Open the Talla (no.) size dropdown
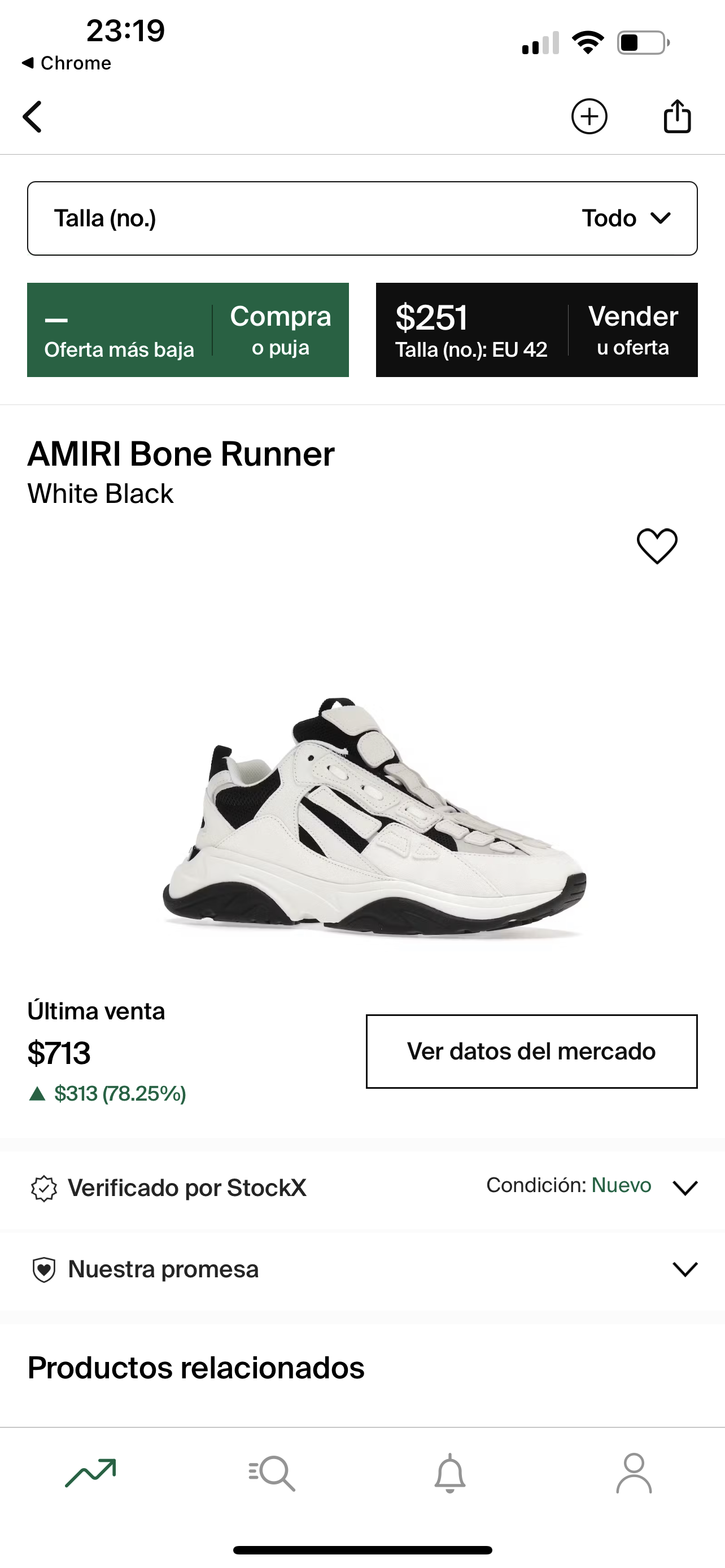The width and height of the screenshot is (725, 1568). pyautogui.click(x=362, y=218)
